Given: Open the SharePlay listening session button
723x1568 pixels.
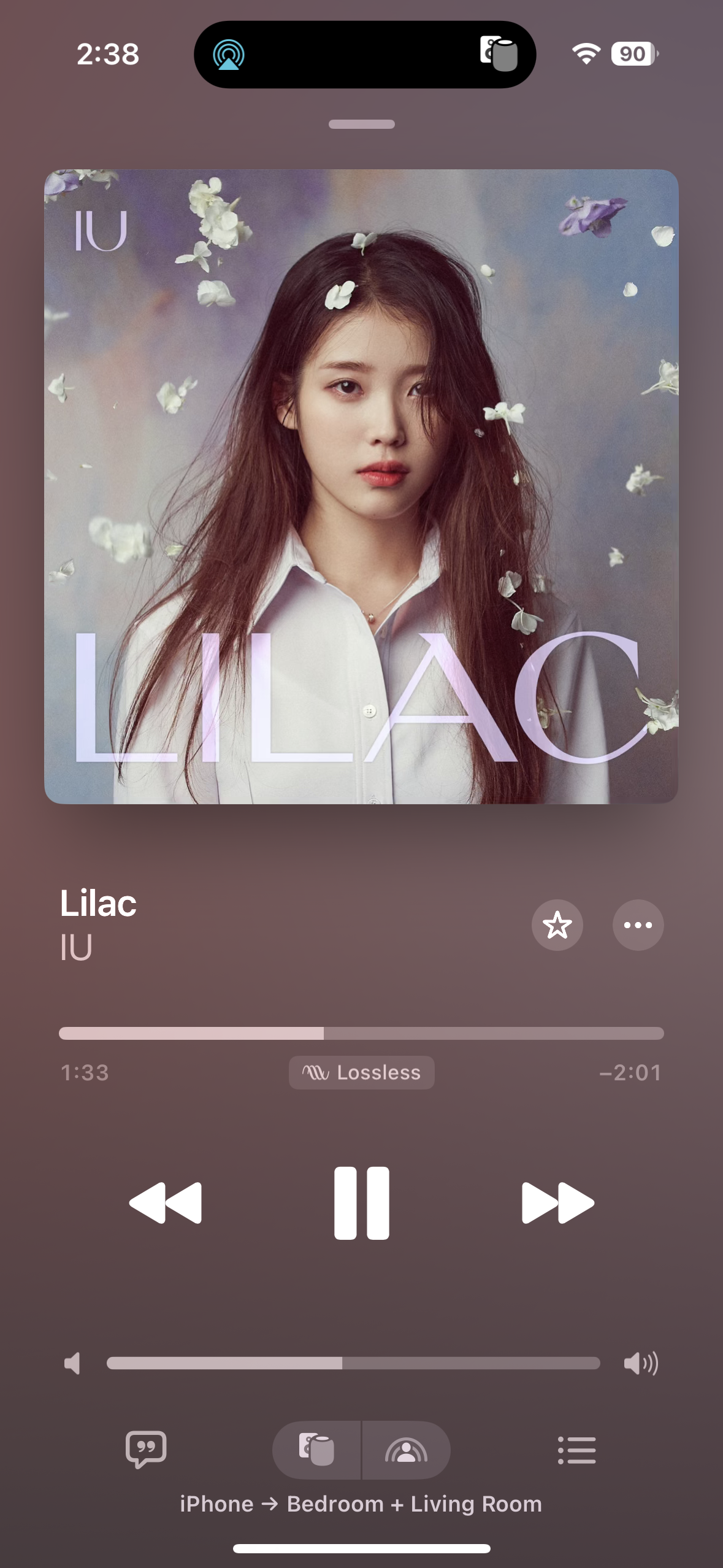Looking at the screenshot, I should 407,1450.
